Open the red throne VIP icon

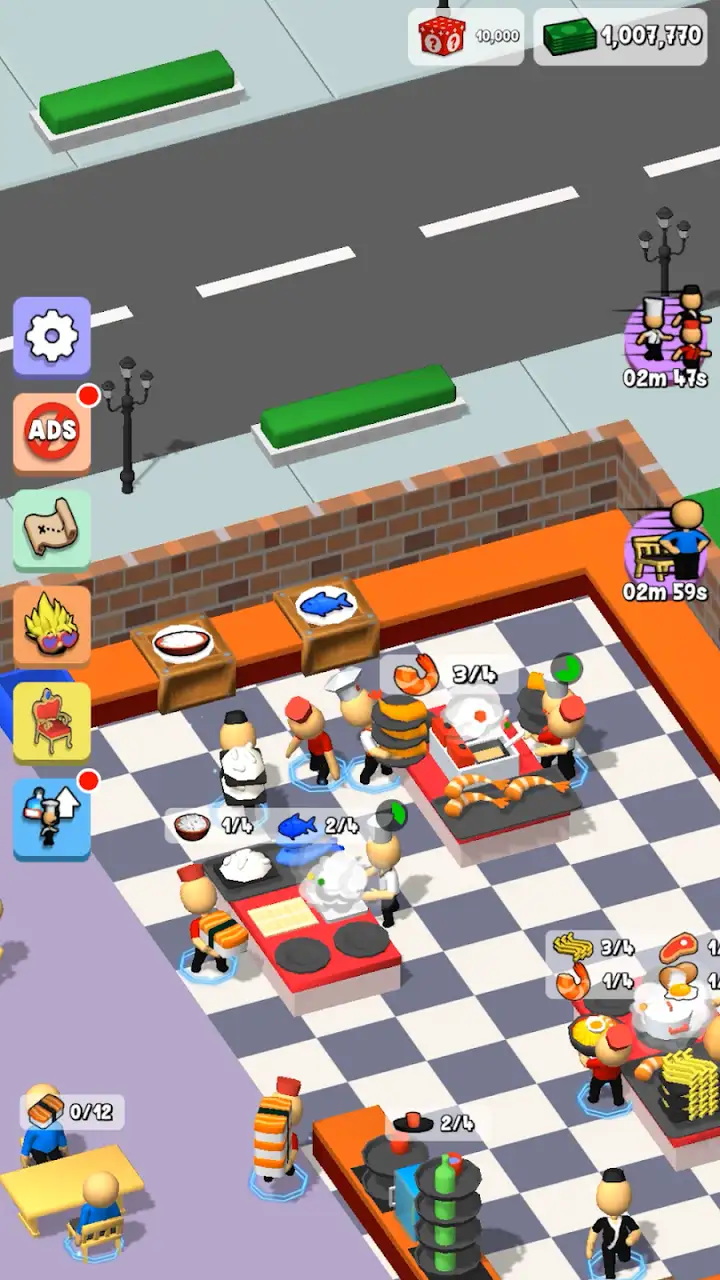[x=52, y=722]
